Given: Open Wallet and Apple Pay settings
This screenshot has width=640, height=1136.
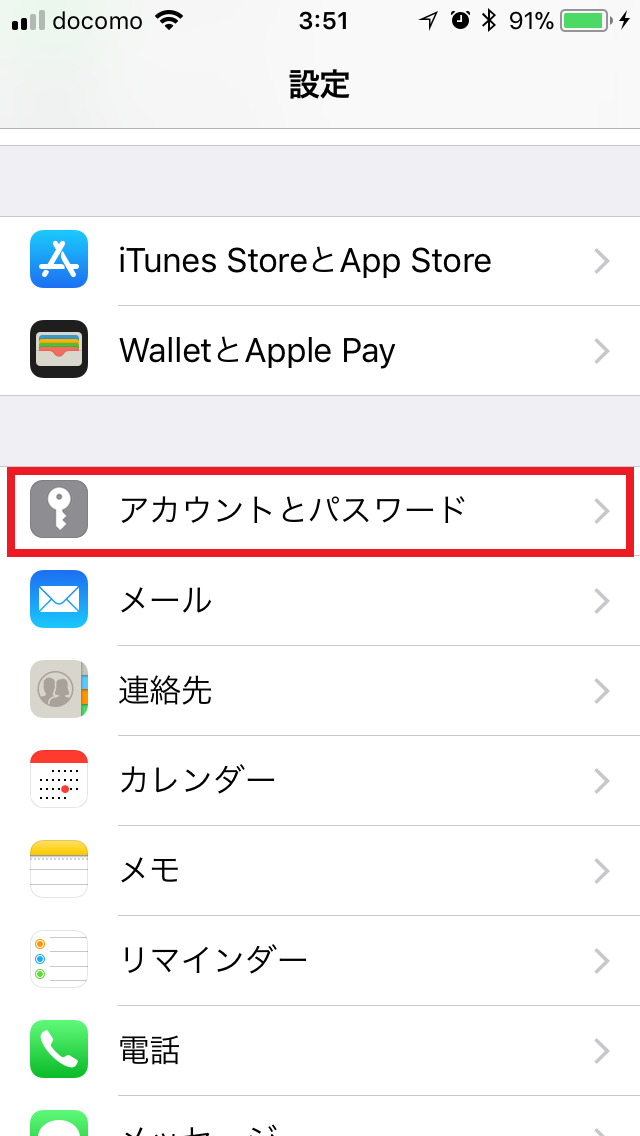Looking at the screenshot, I should [x=320, y=351].
